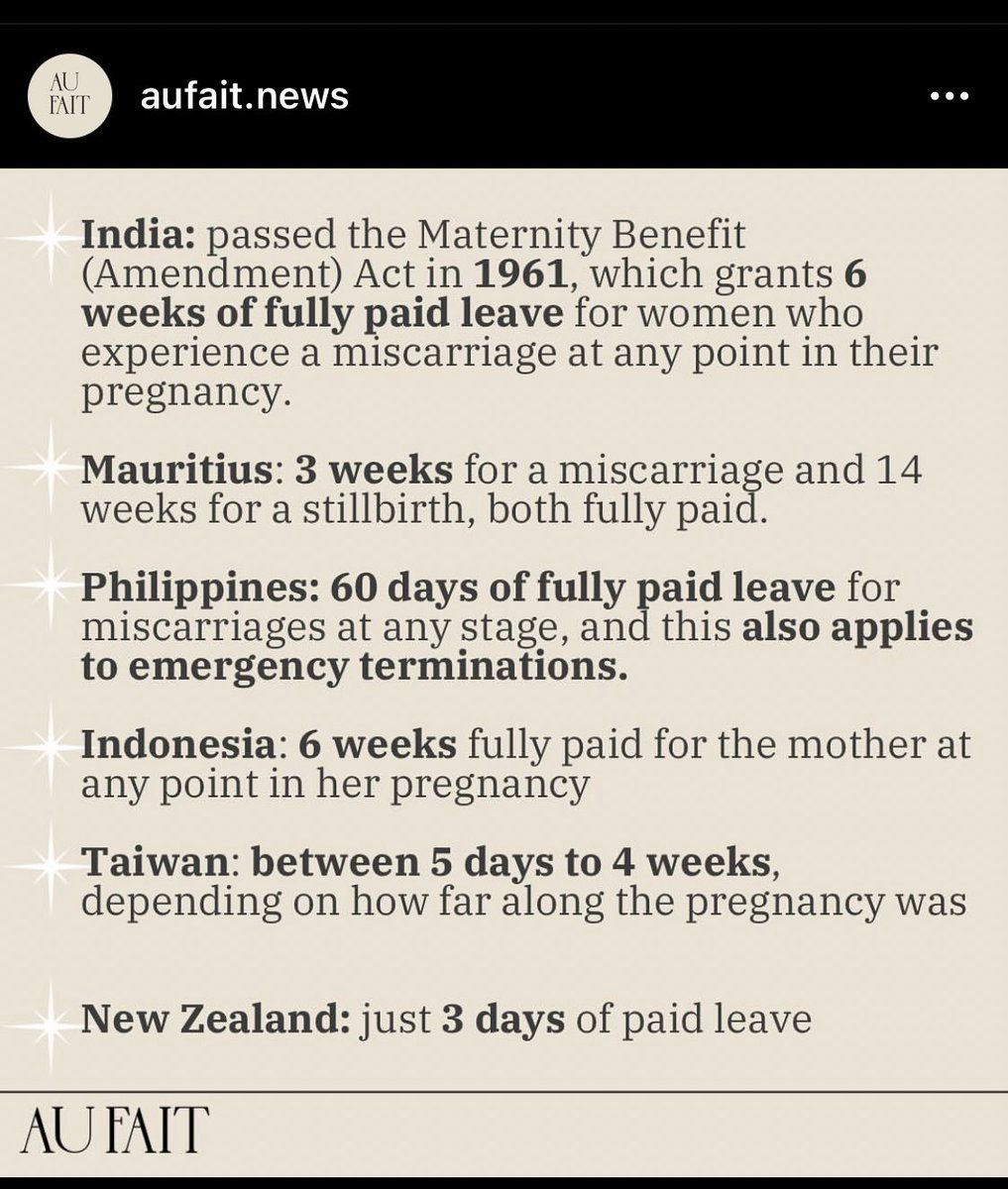Open the post's three-dot overflow menu

(x=949, y=96)
